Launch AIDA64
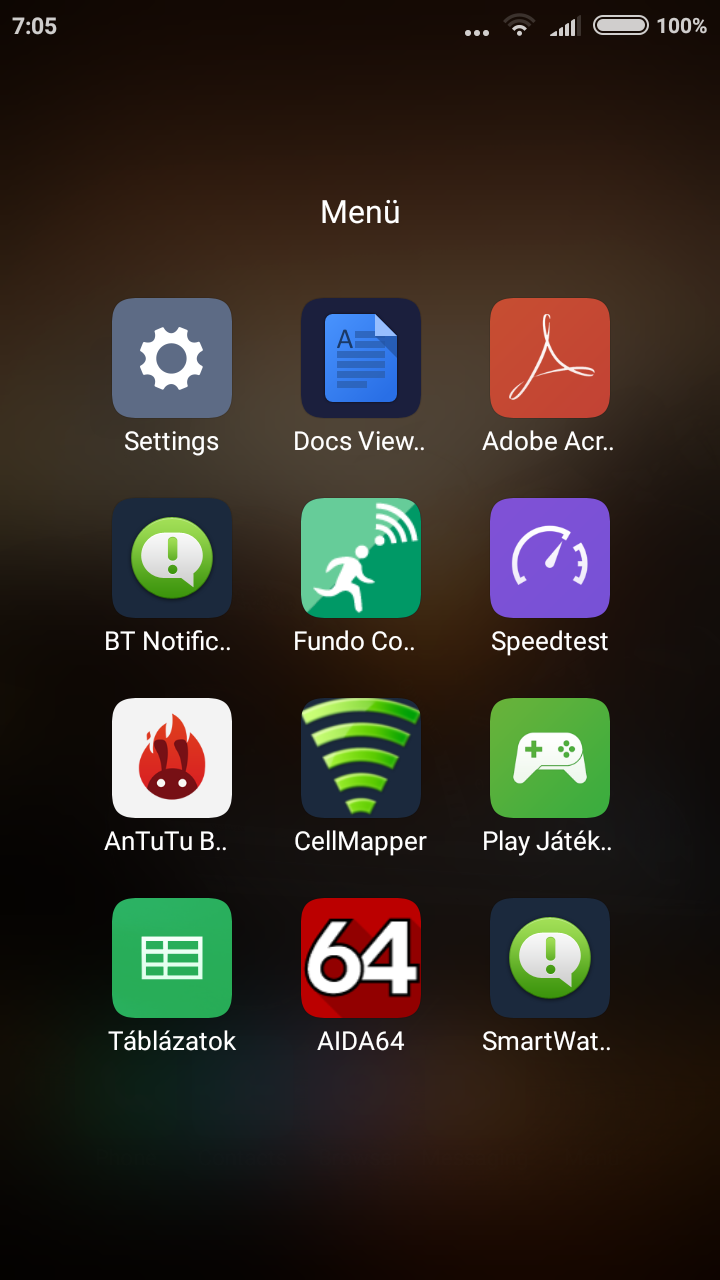Viewport: 720px width, 1280px height. coord(361,958)
